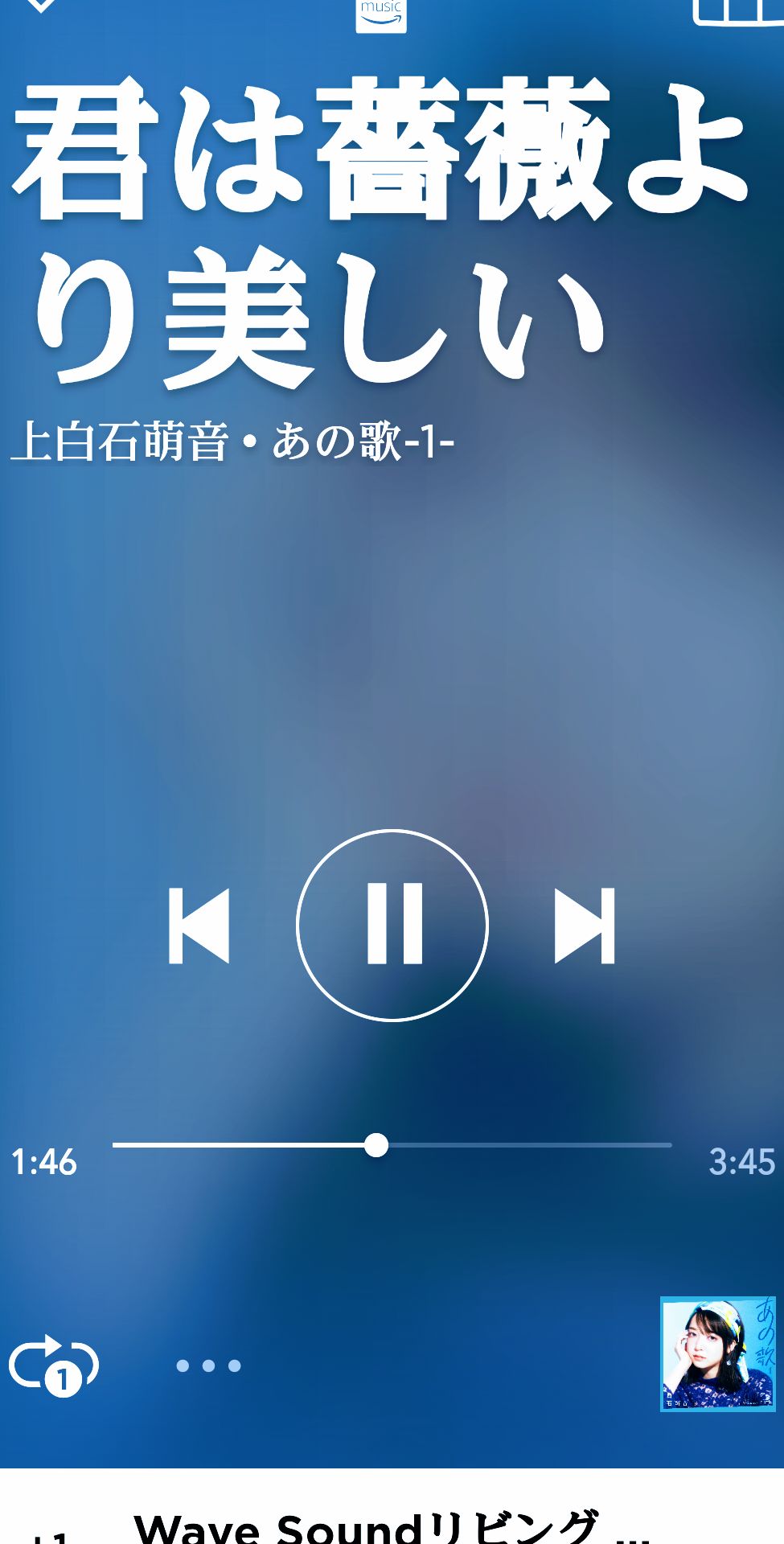Toggle repeat mode off
Screen dimensions: 784x1544
53,1365
